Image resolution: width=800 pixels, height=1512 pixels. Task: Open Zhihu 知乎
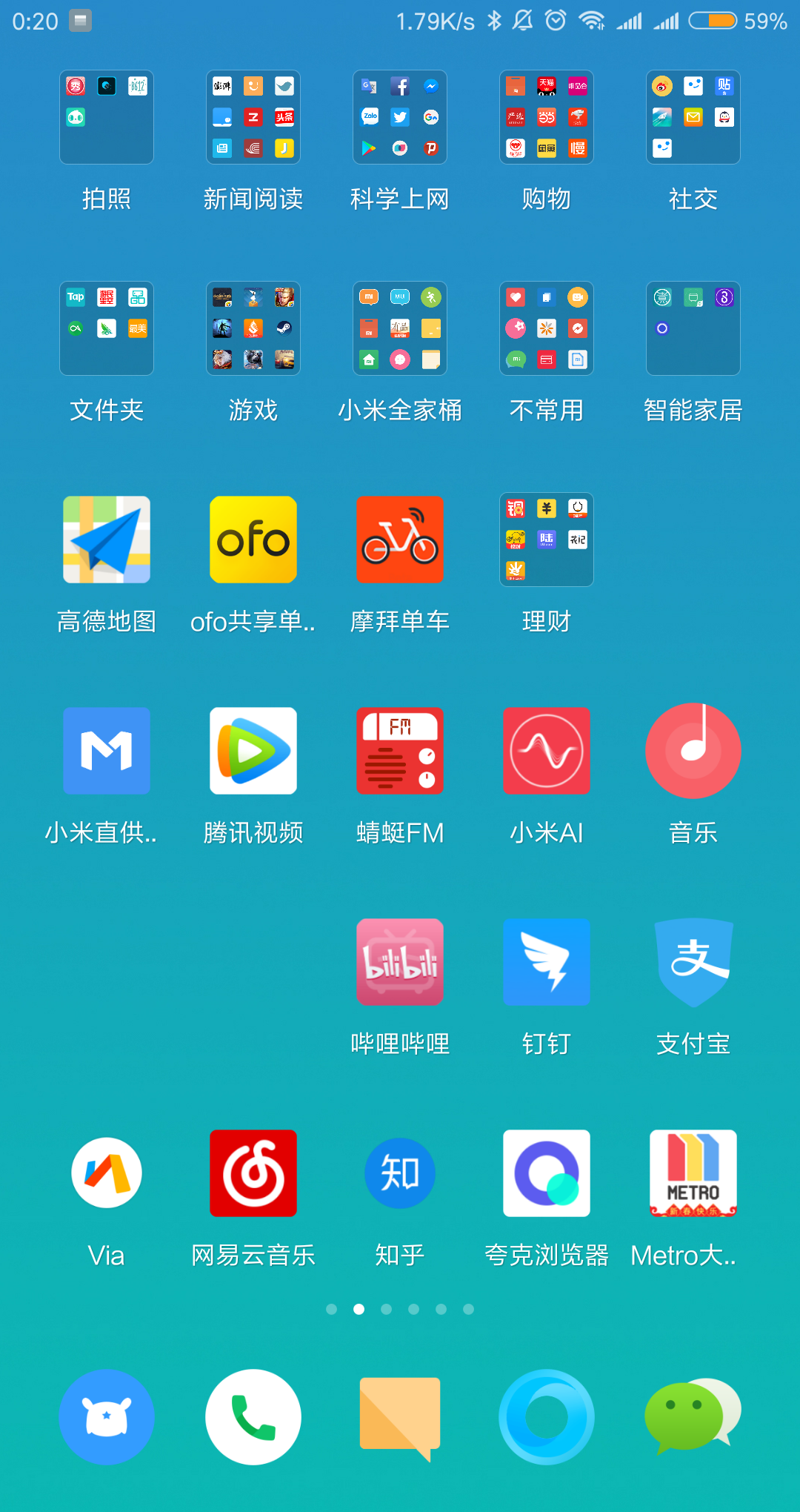(x=399, y=1173)
